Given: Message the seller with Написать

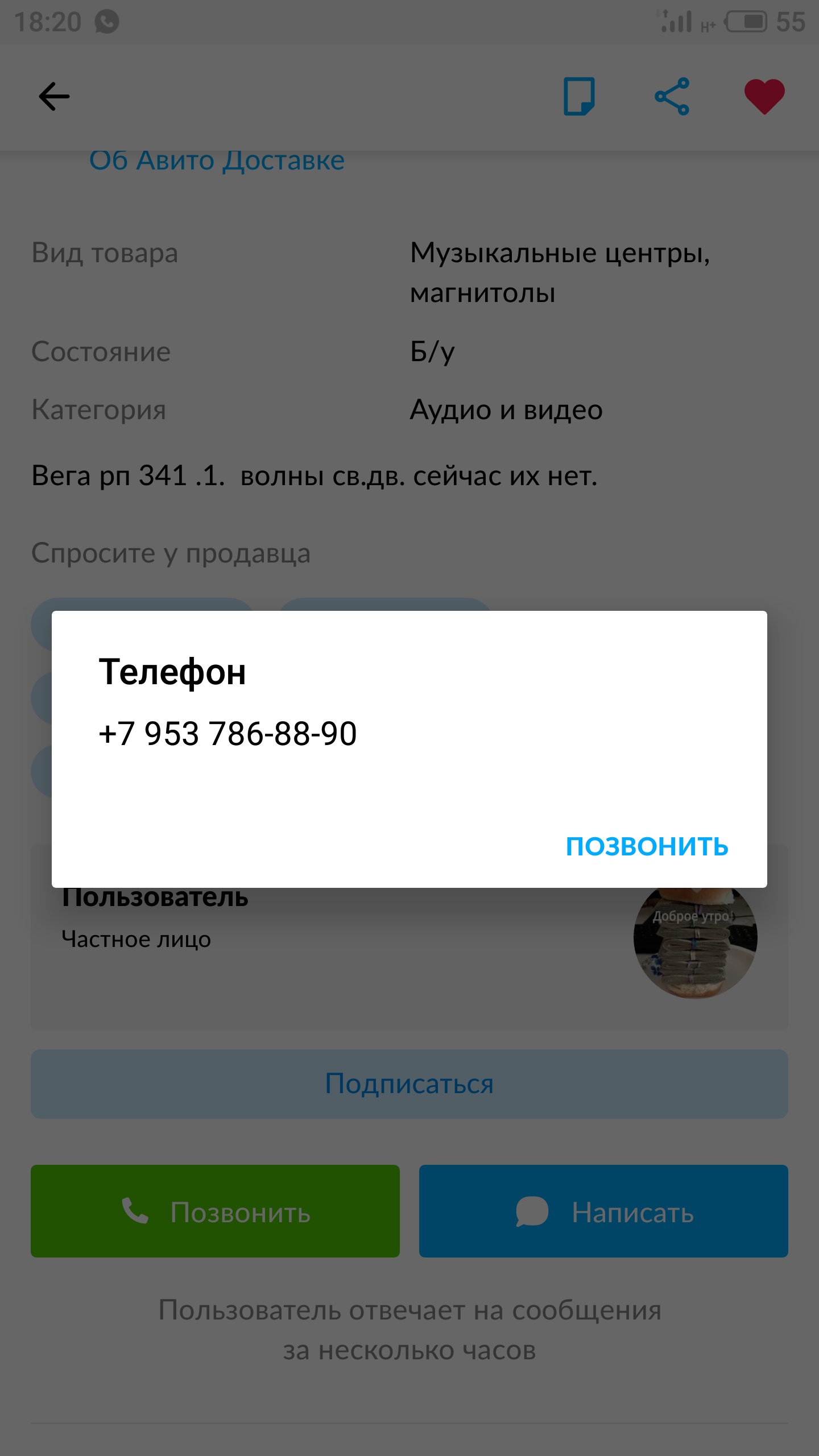Looking at the screenshot, I should click(603, 1211).
